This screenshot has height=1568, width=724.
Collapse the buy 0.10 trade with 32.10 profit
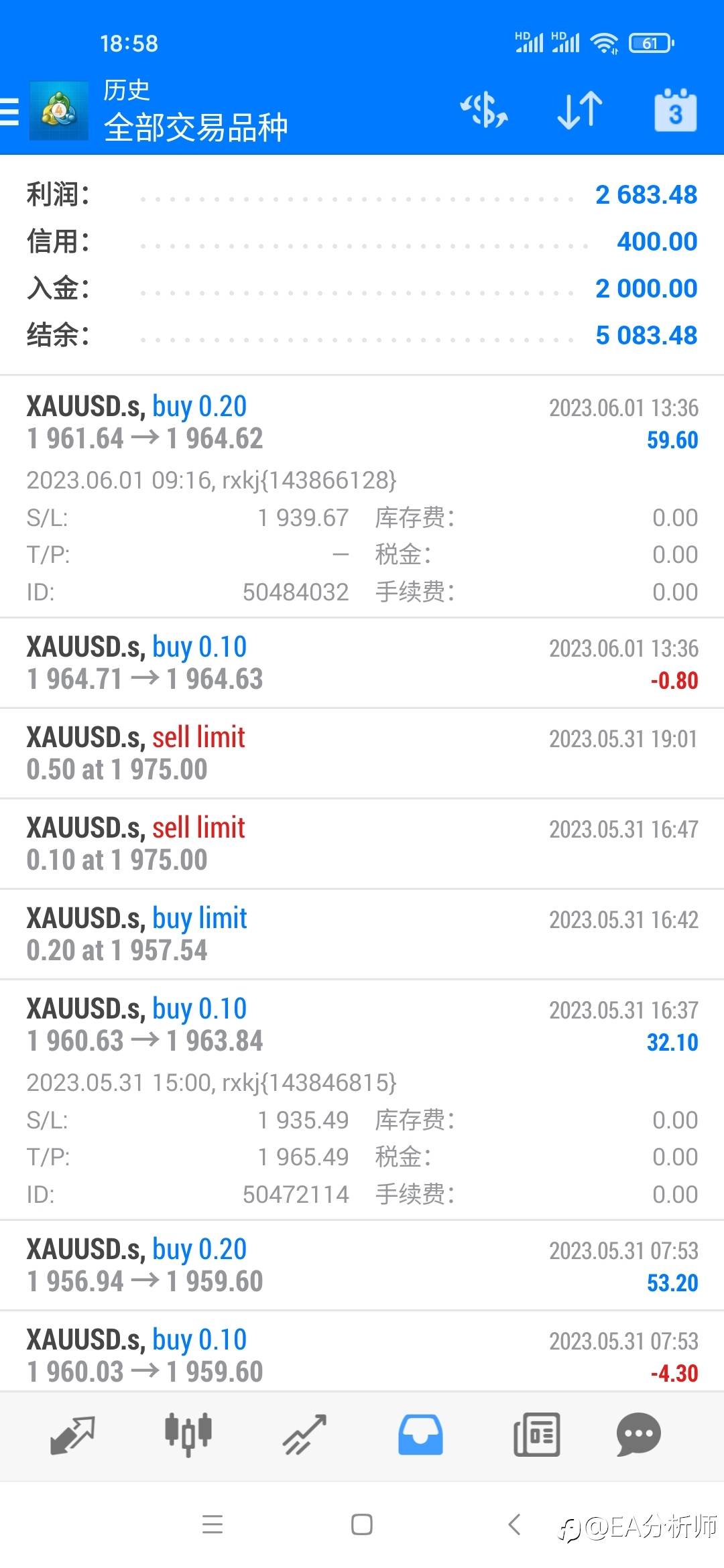362,1100
